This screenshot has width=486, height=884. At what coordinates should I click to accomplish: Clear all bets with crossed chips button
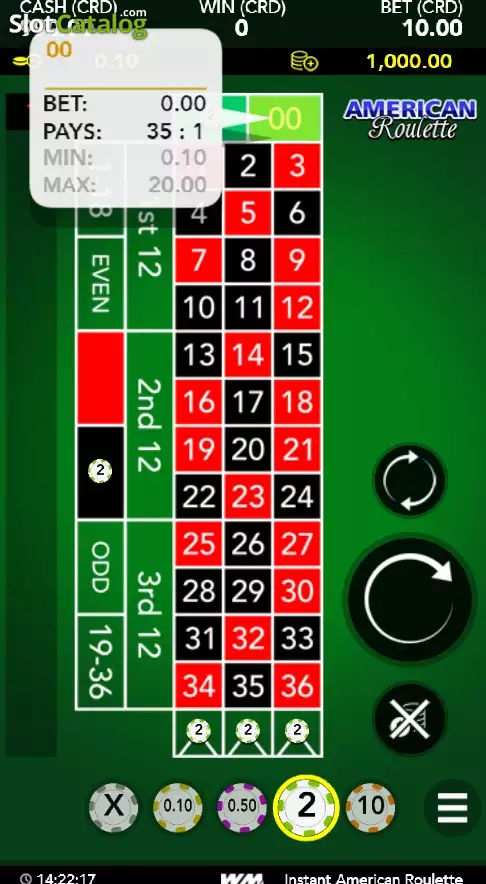[410, 719]
